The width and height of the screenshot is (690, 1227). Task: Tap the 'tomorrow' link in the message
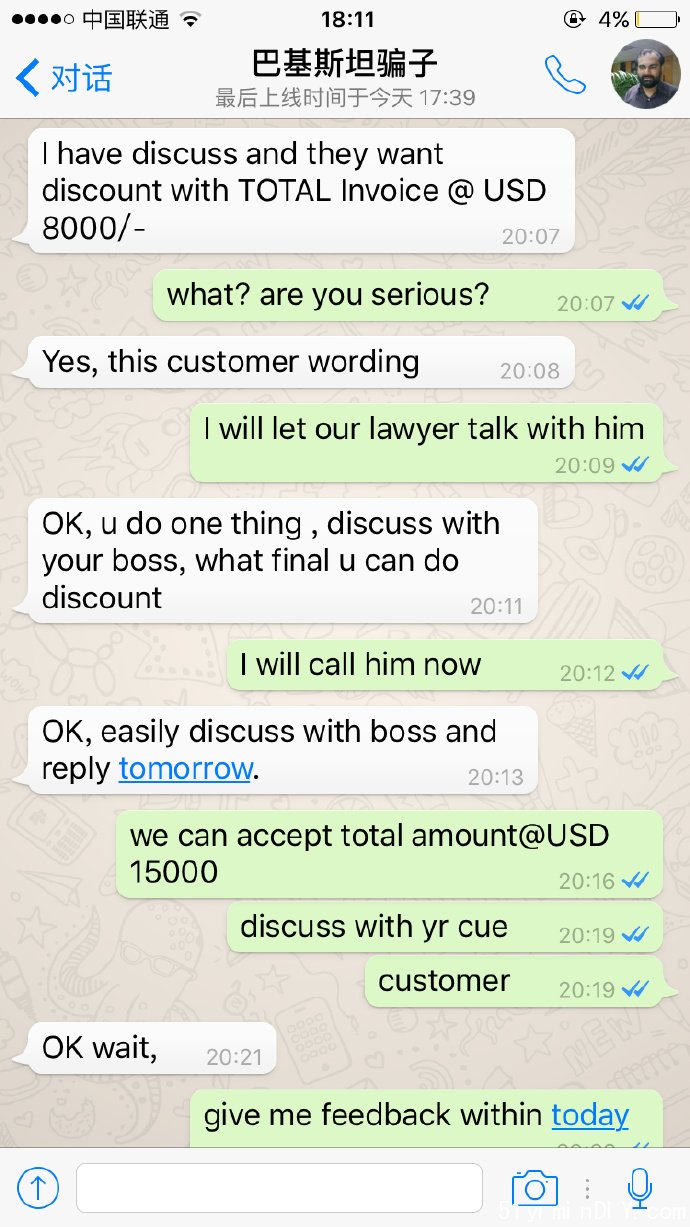[185, 769]
